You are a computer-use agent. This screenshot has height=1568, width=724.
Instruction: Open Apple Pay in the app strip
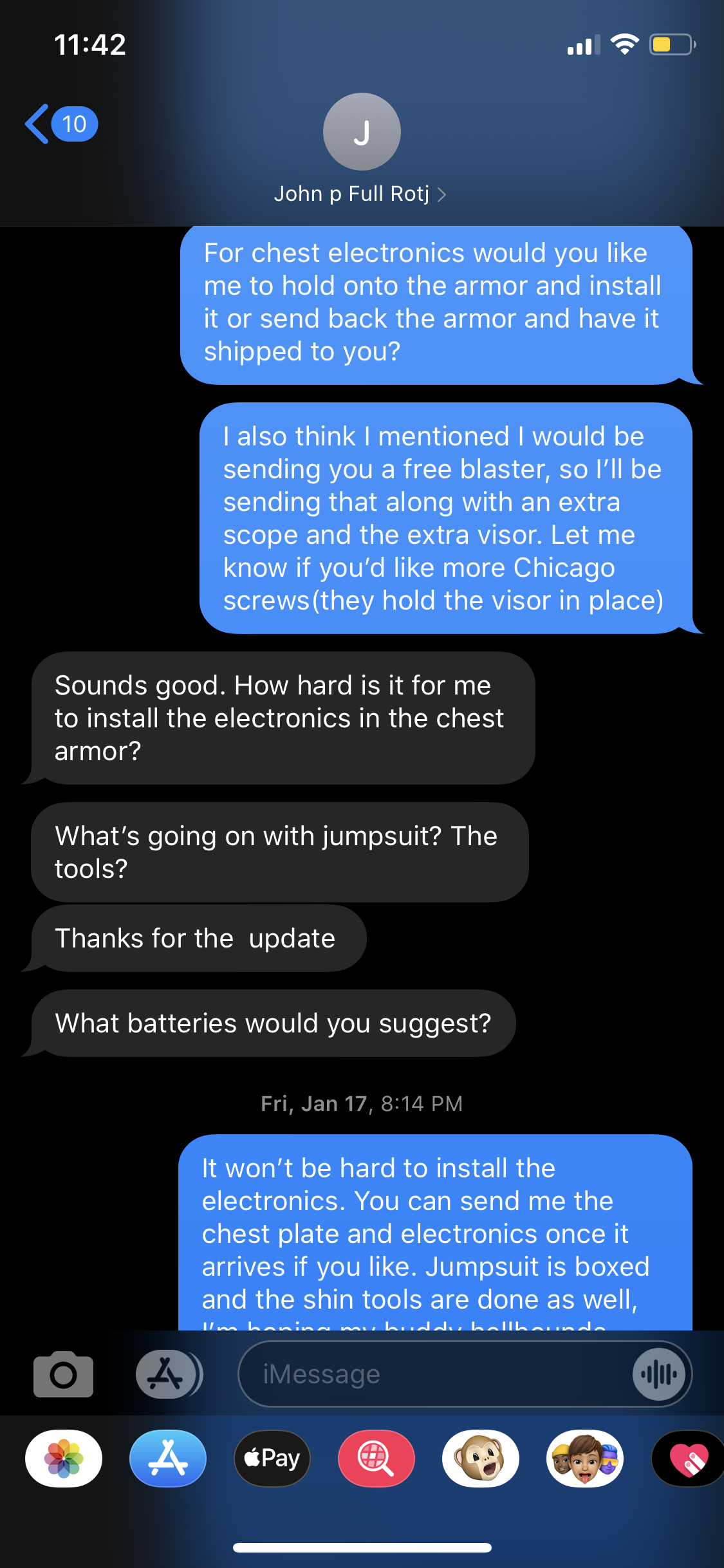272,1459
